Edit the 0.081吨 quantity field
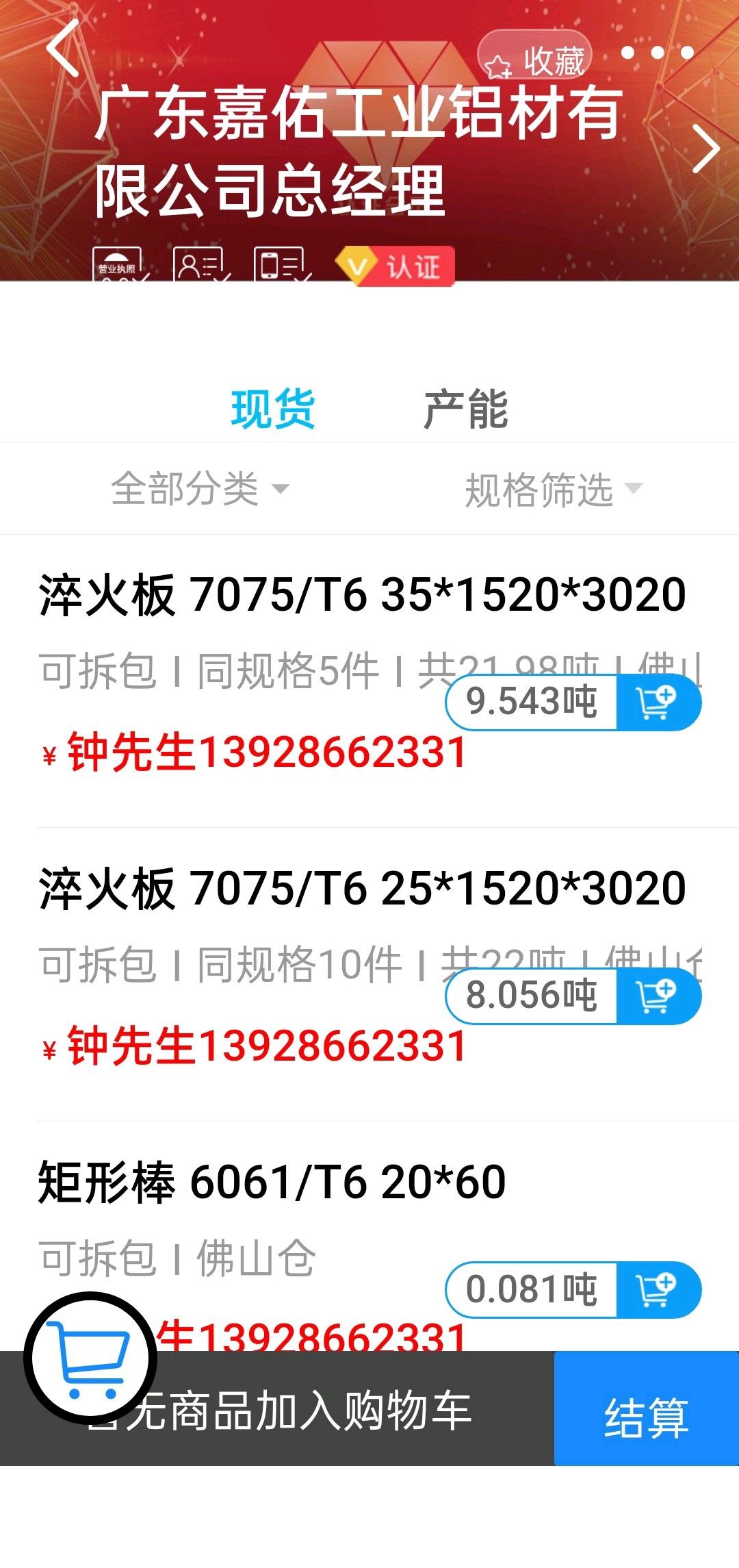The height and width of the screenshot is (1568, 739). click(532, 1290)
